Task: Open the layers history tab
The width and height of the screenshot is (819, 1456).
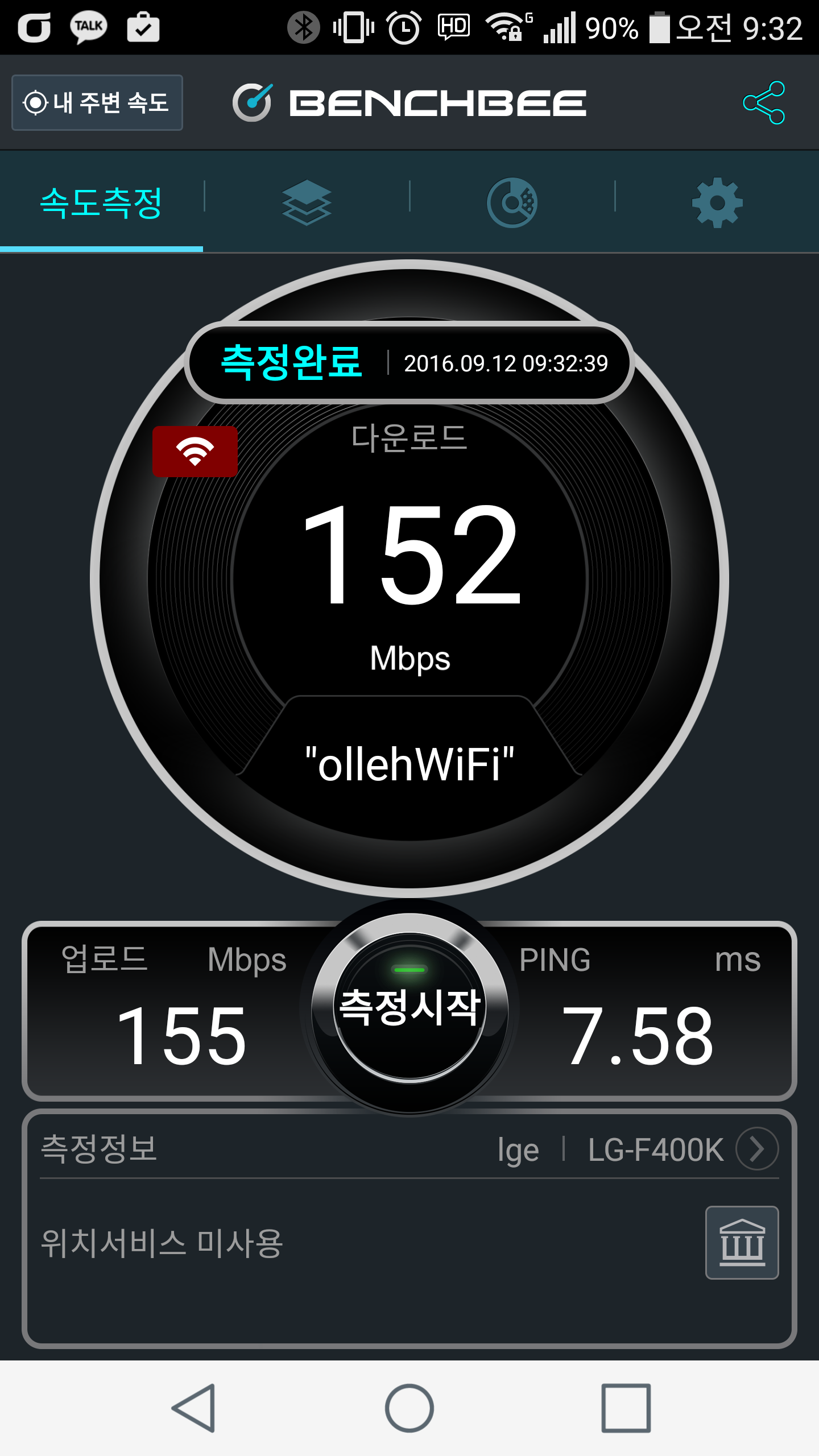Action: click(307, 202)
